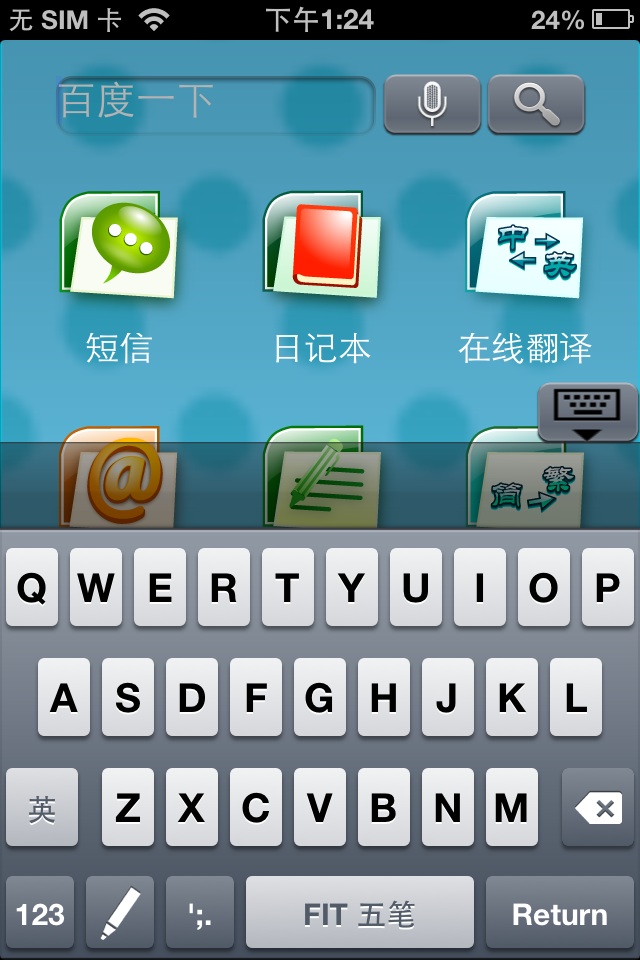Open the punctuation symbols key
The height and width of the screenshot is (960, 640).
point(199,913)
